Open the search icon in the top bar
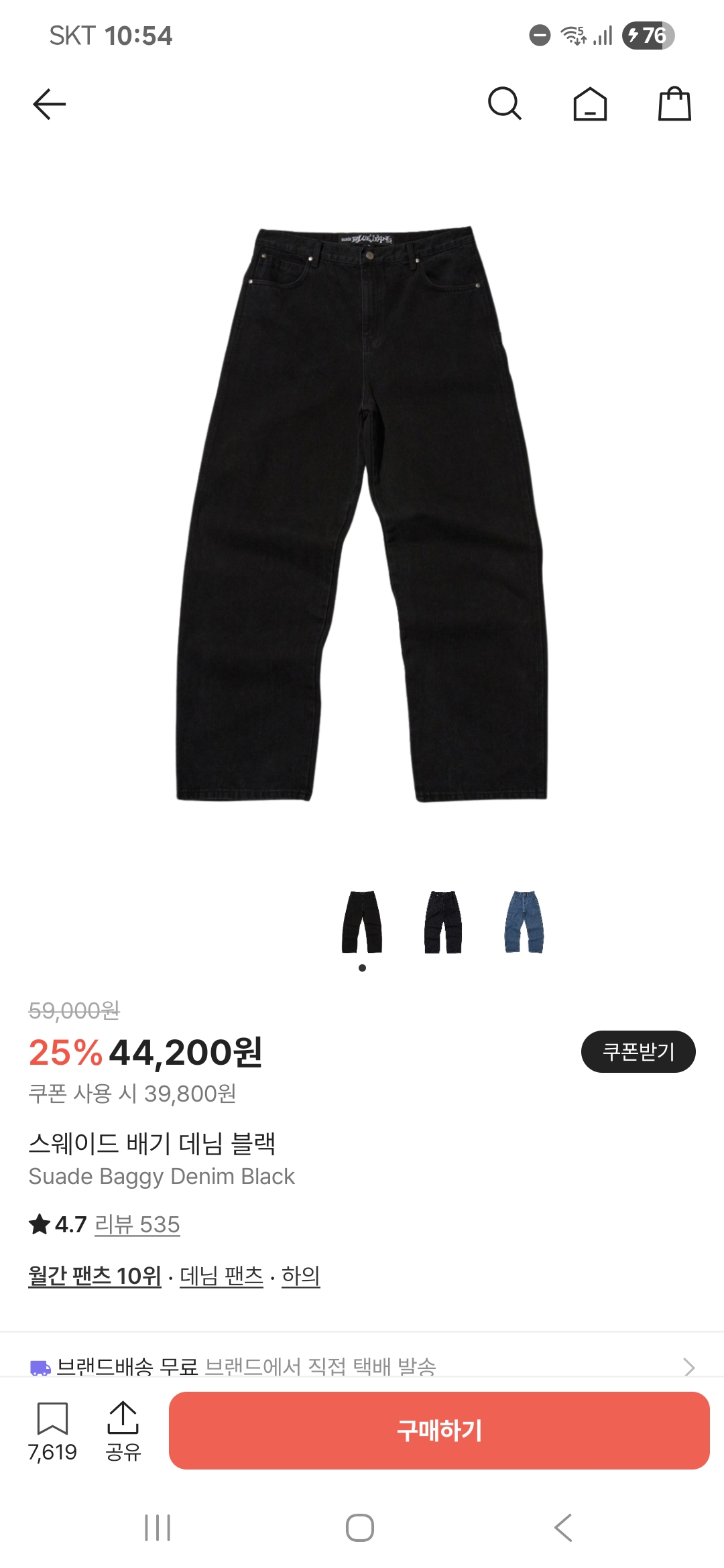The width and height of the screenshot is (724, 1568). [504, 104]
